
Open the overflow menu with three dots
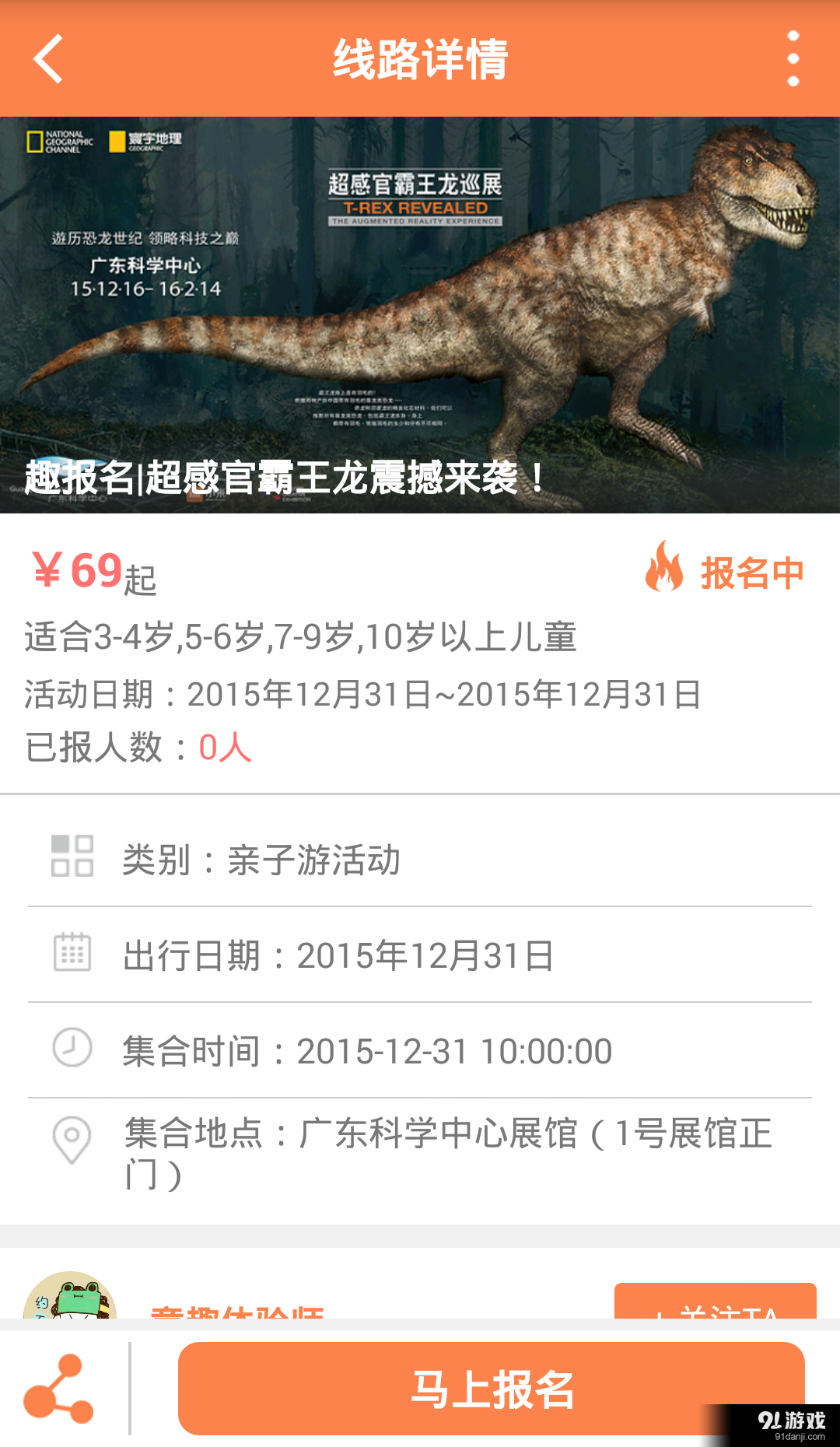pos(793,59)
